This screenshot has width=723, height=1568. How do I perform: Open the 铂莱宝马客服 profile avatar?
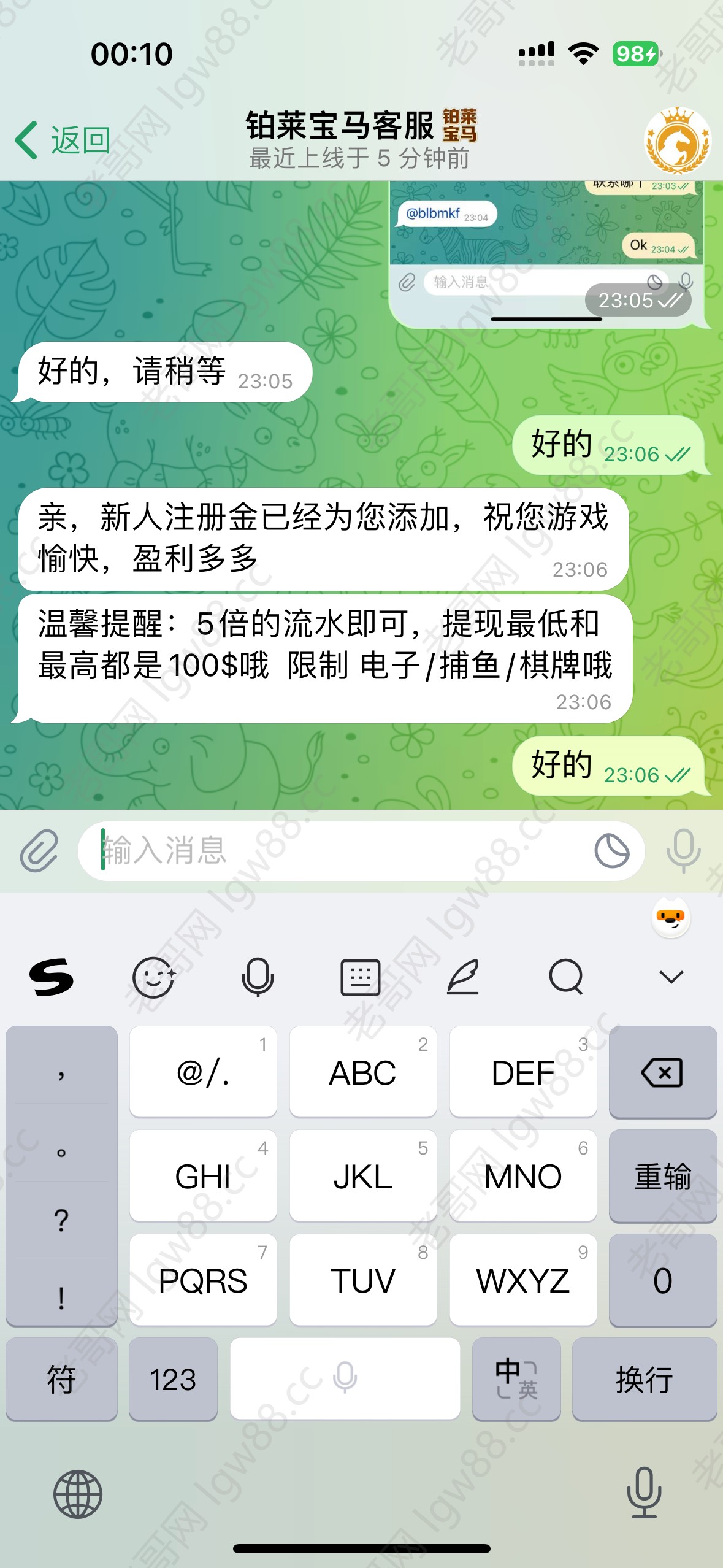[678, 142]
